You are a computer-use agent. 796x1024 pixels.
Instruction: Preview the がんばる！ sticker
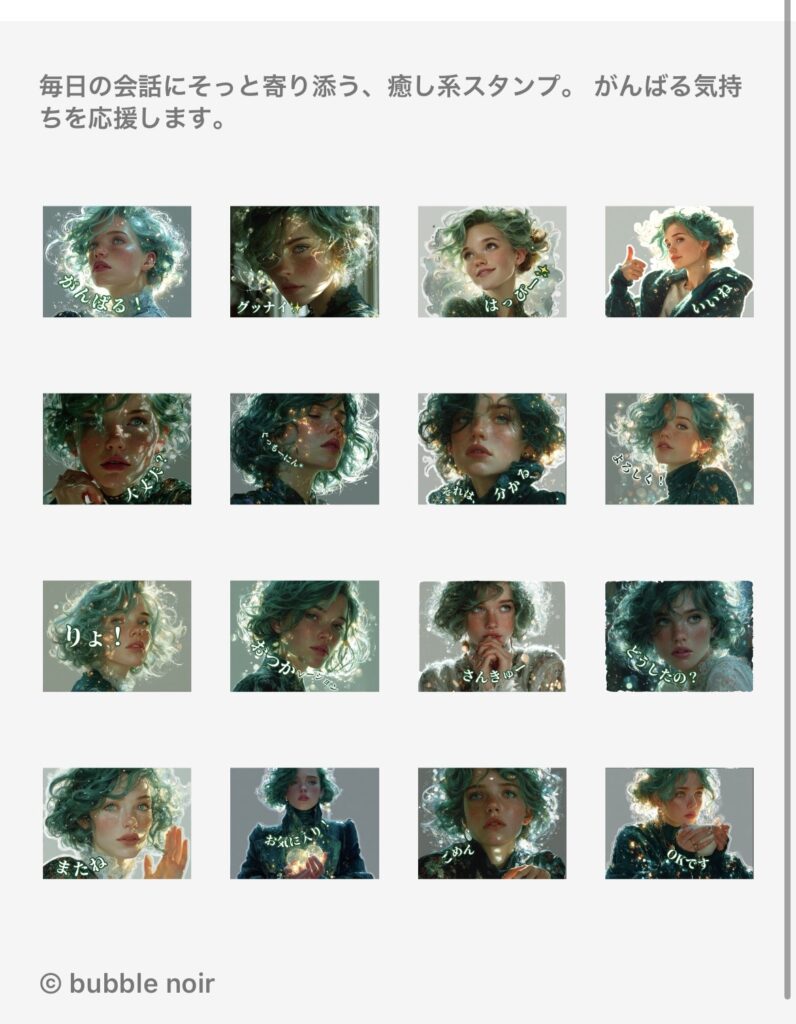tap(117, 262)
